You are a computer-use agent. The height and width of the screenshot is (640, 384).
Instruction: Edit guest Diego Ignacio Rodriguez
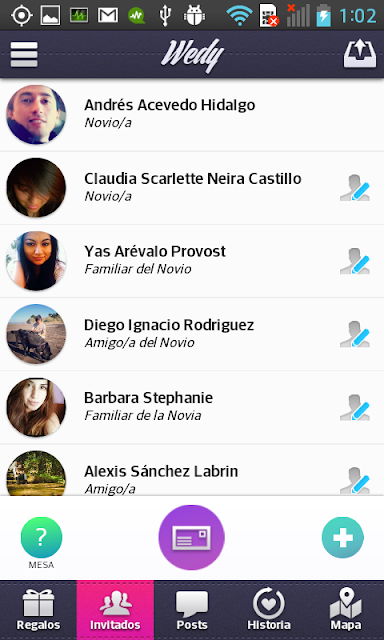pyautogui.click(x=355, y=334)
